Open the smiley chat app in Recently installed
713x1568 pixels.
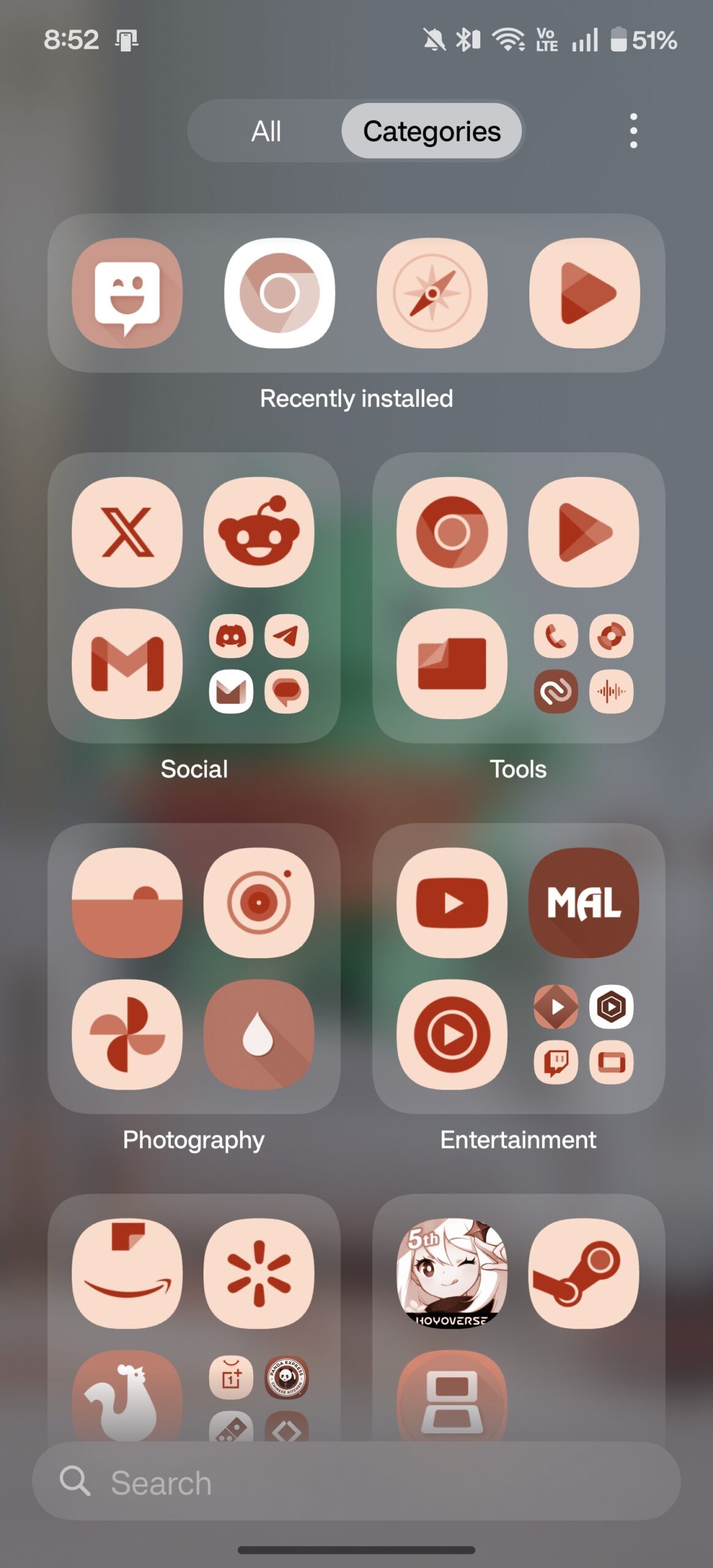point(127,293)
